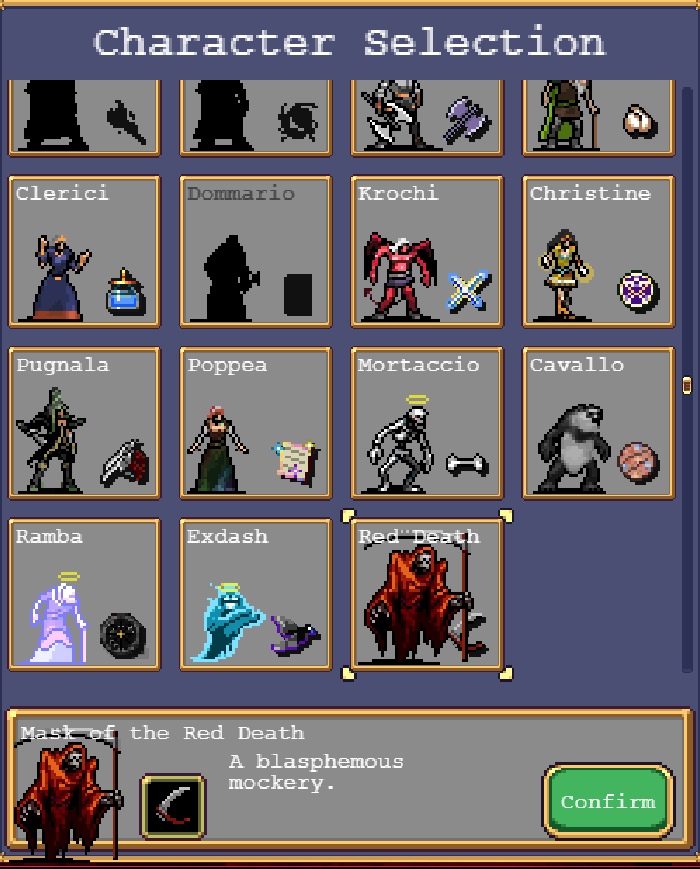This screenshot has width=700, height=869.
Task: Tap the Red Death character card
Action: pos(427,594)
